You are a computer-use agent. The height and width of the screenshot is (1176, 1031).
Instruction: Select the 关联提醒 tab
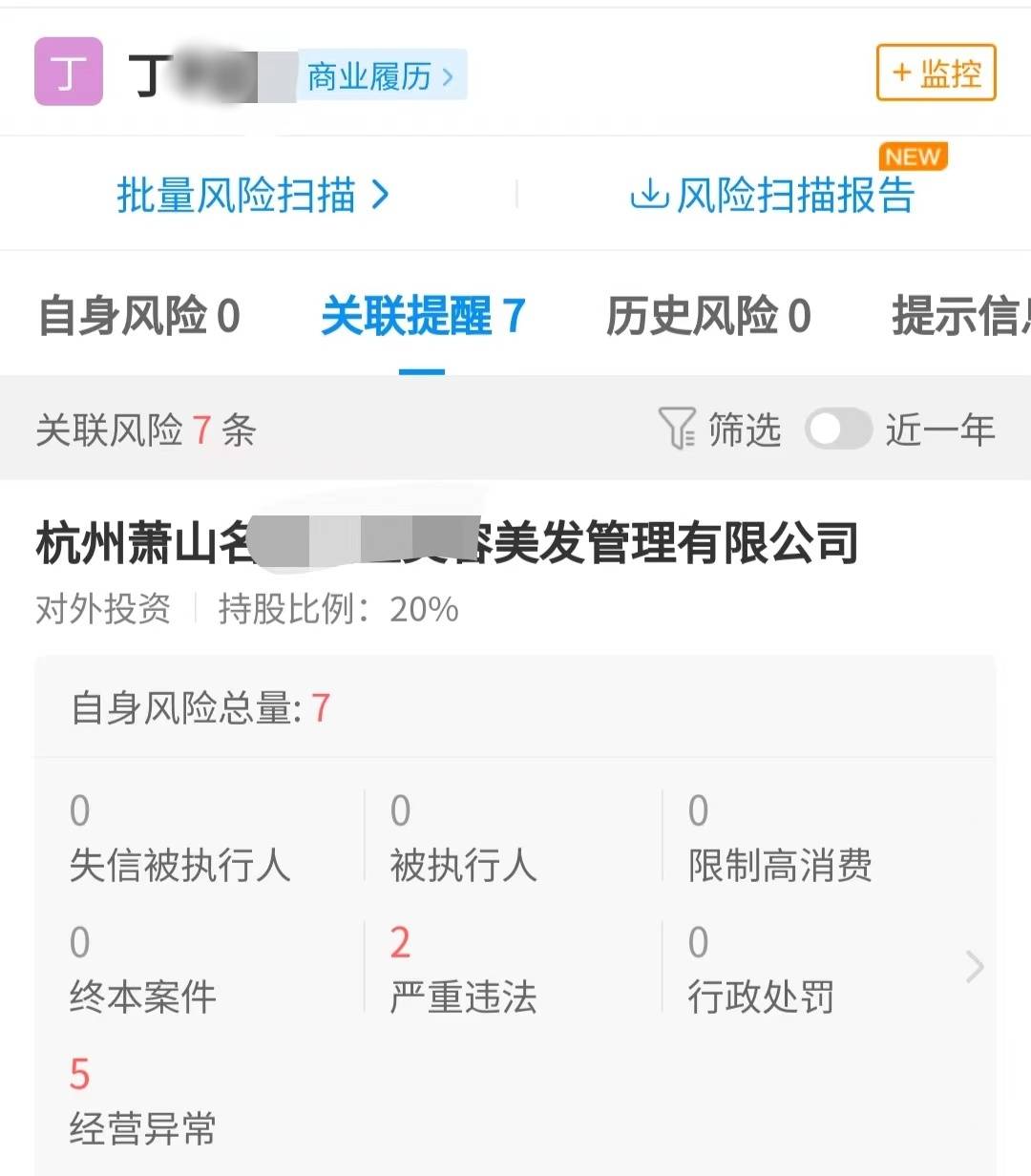(x=423, y=316)
